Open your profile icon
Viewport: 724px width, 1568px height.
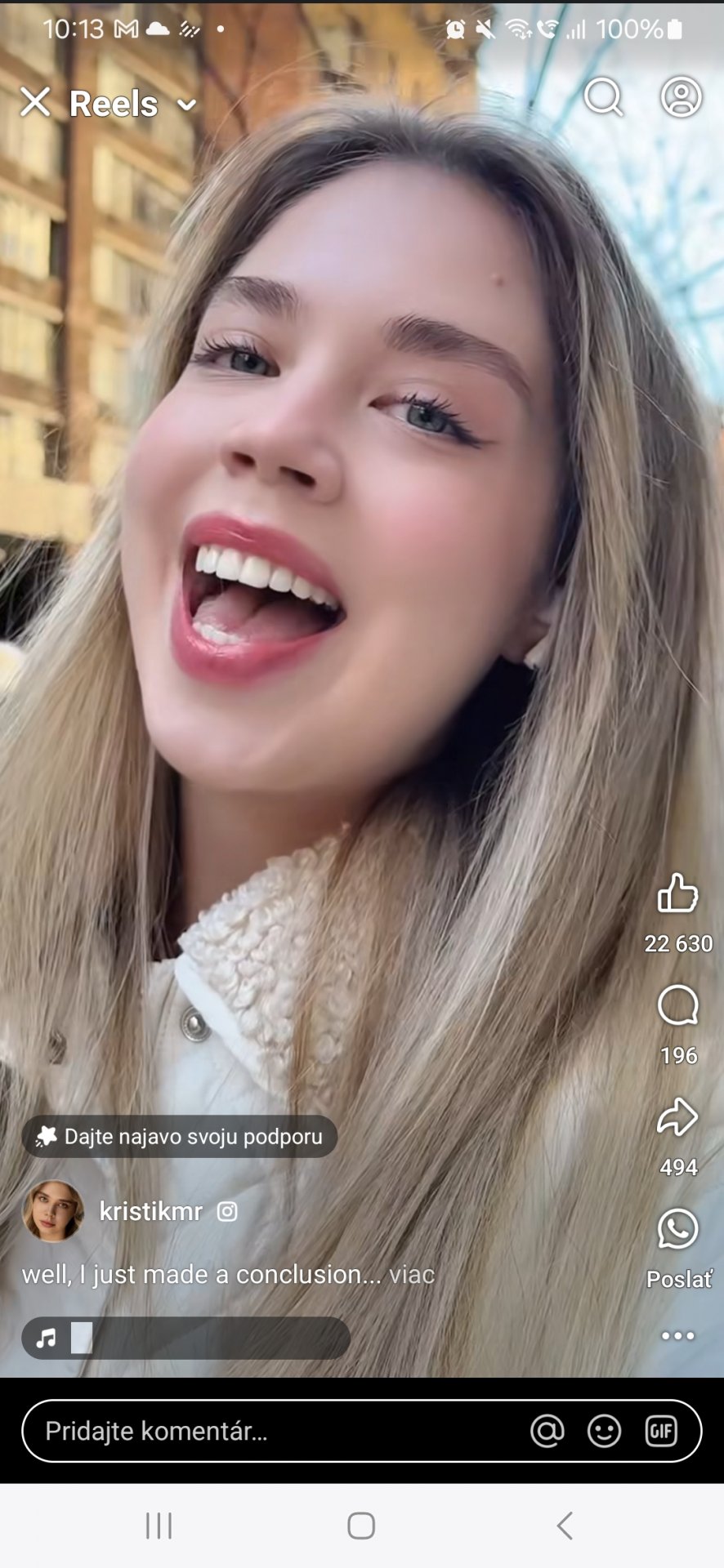tap(681, 98)
